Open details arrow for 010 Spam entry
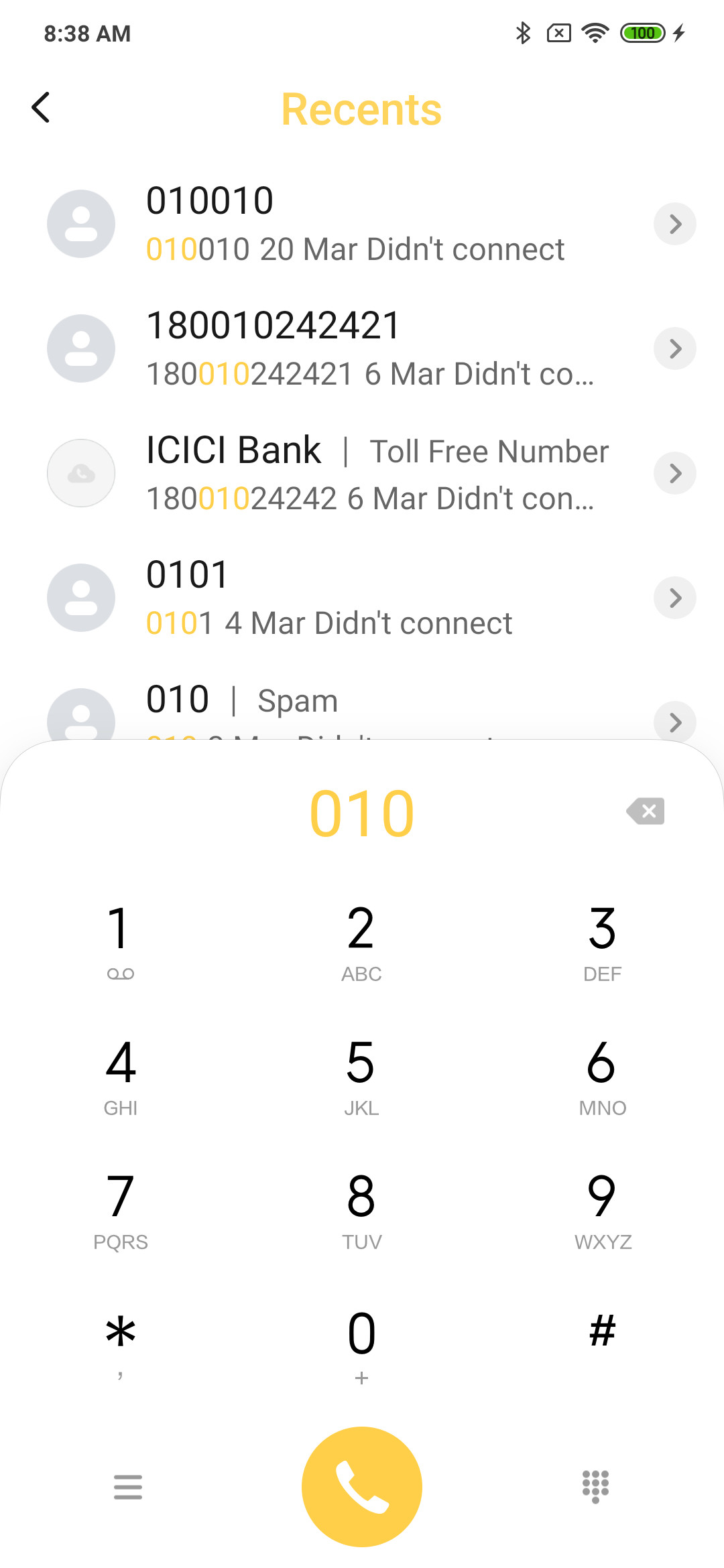The image size is (724, 1568). coord(675,722)
